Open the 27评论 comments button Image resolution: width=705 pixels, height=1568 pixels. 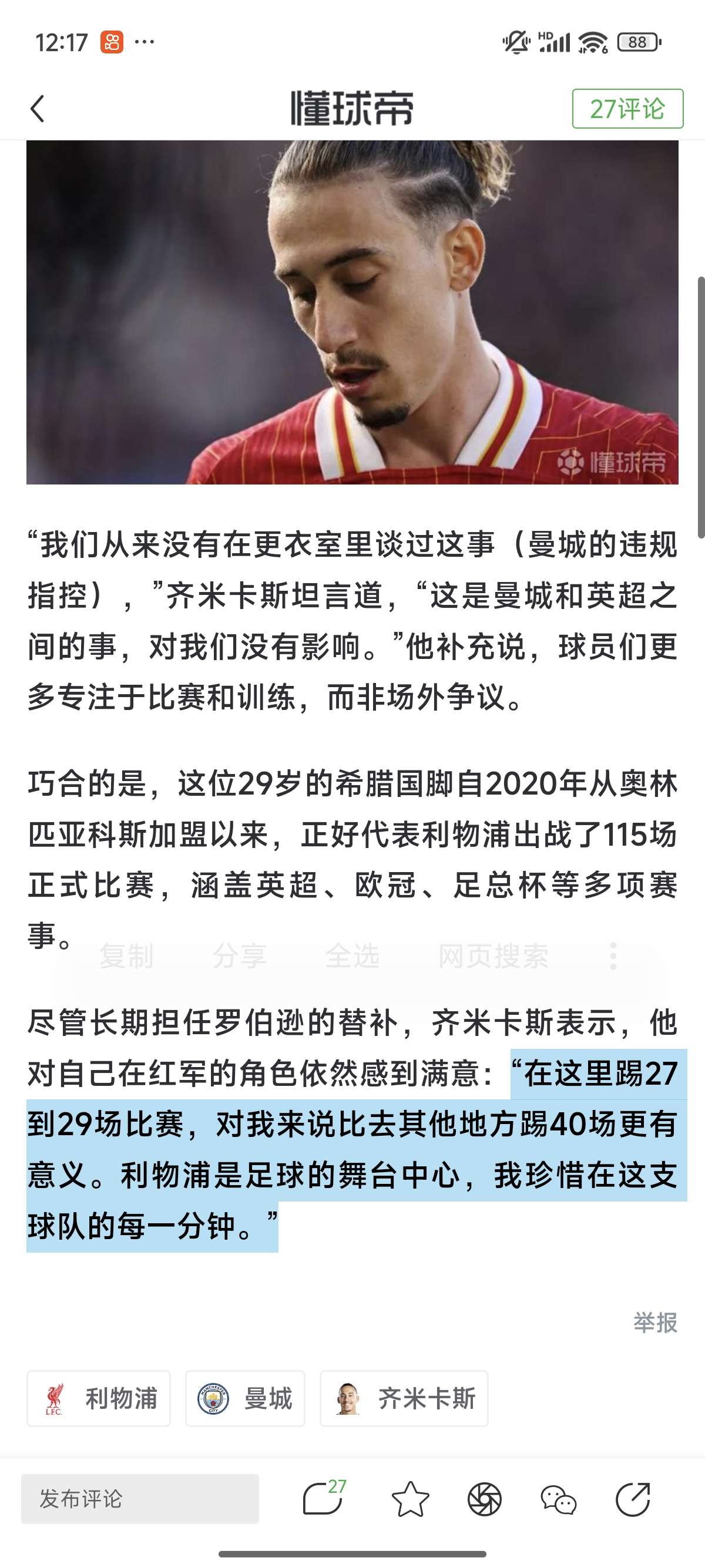pos(627,109)
